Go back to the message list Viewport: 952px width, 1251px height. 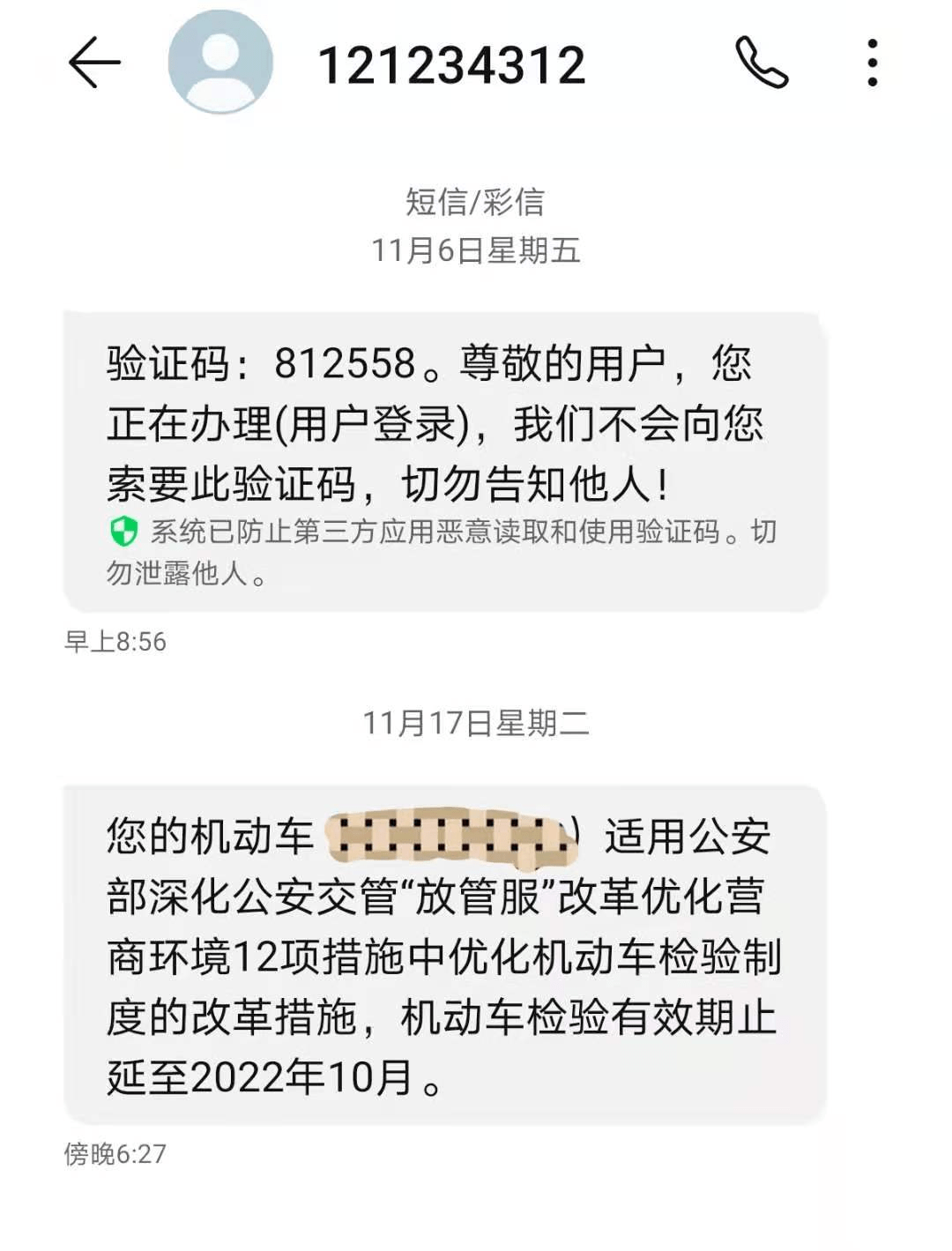pyautogui.click(x=93, y=63)
